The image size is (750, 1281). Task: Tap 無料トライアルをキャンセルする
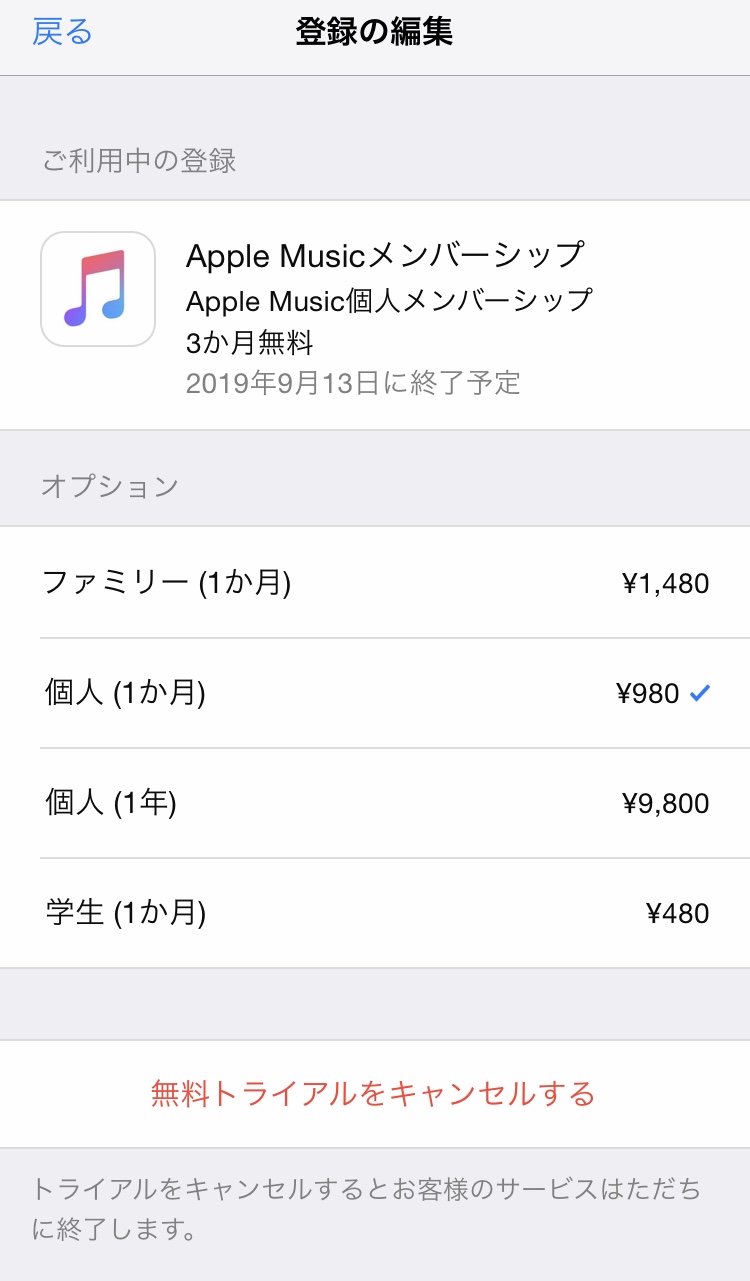click(x=373, y=1093)
